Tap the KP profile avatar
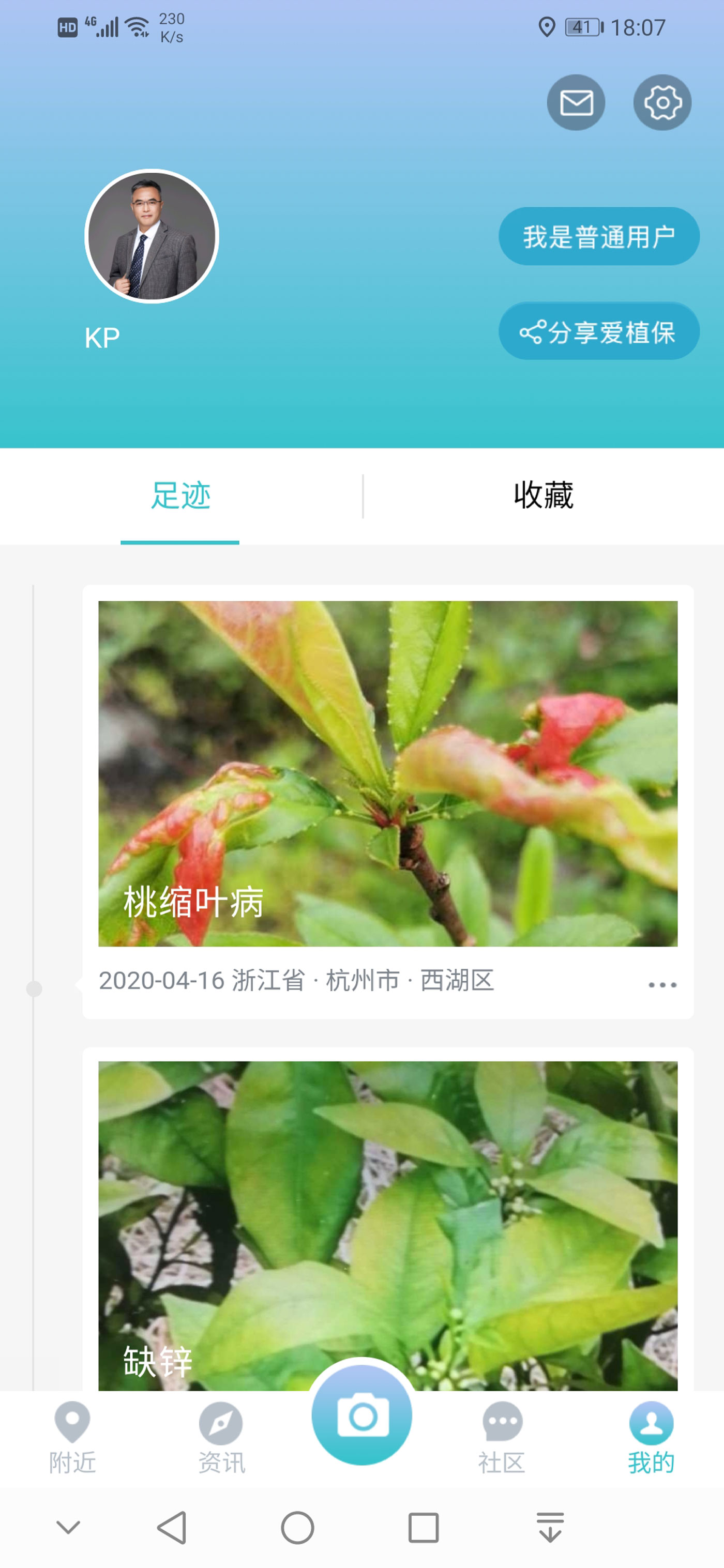724x1568 pixels. point(152,236)
